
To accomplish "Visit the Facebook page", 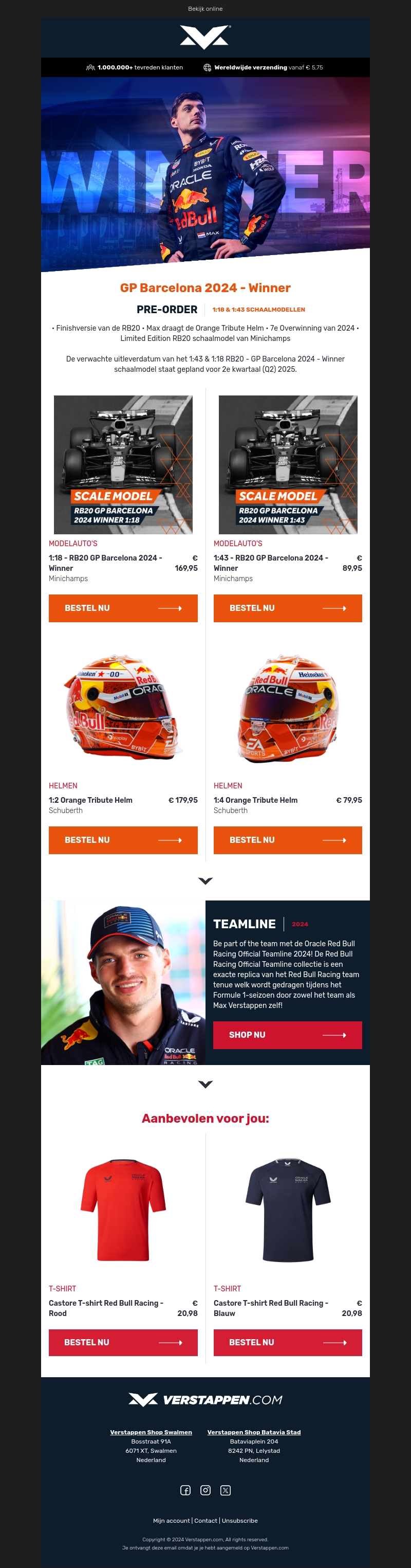I will point(185,1490).
